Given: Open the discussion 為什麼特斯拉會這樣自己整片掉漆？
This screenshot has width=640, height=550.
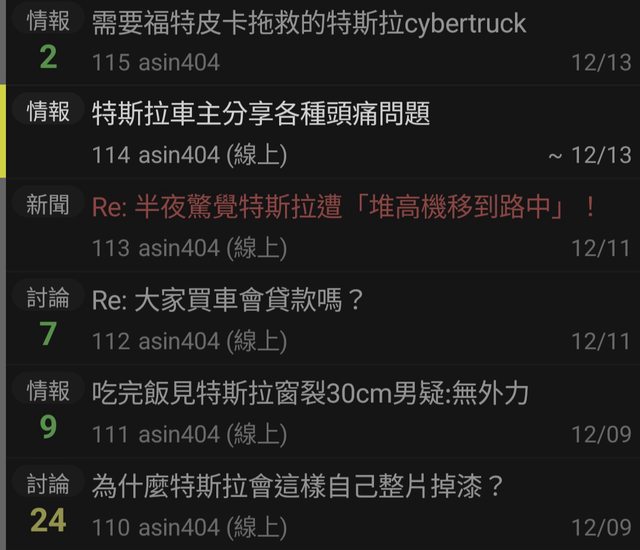Looking at the screenshot, I should pos(298,487).
